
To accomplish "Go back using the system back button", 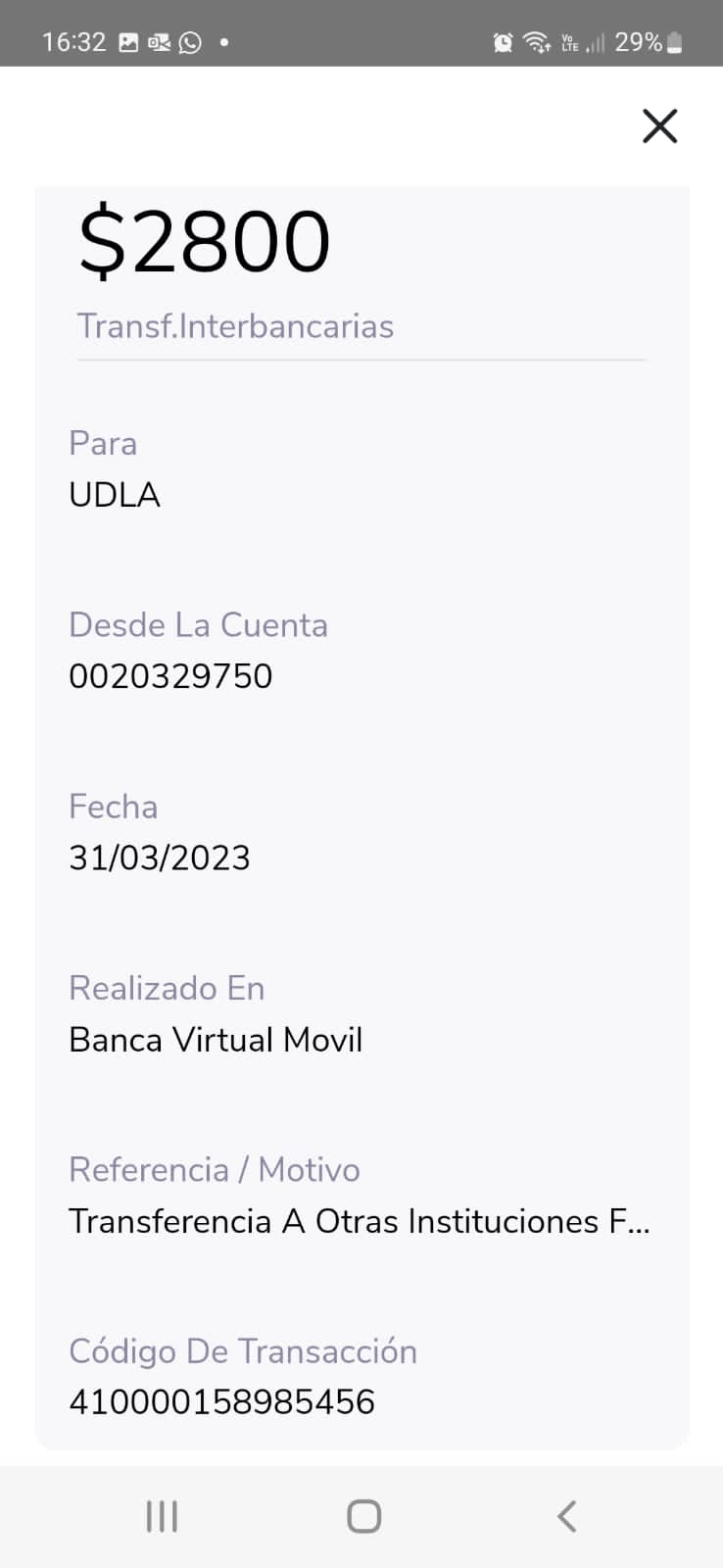I will 566,1515.
